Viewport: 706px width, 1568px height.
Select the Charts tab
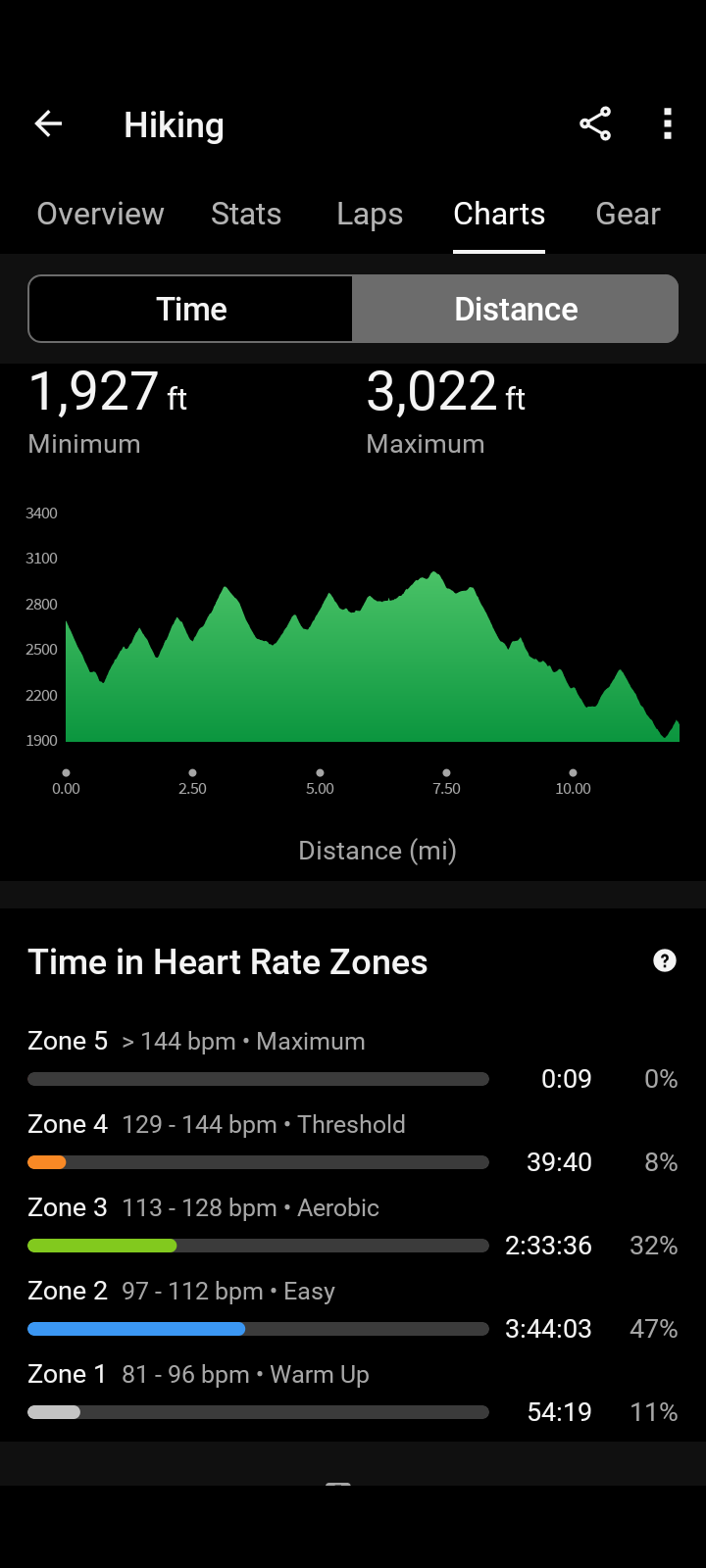tap(499, 214)
